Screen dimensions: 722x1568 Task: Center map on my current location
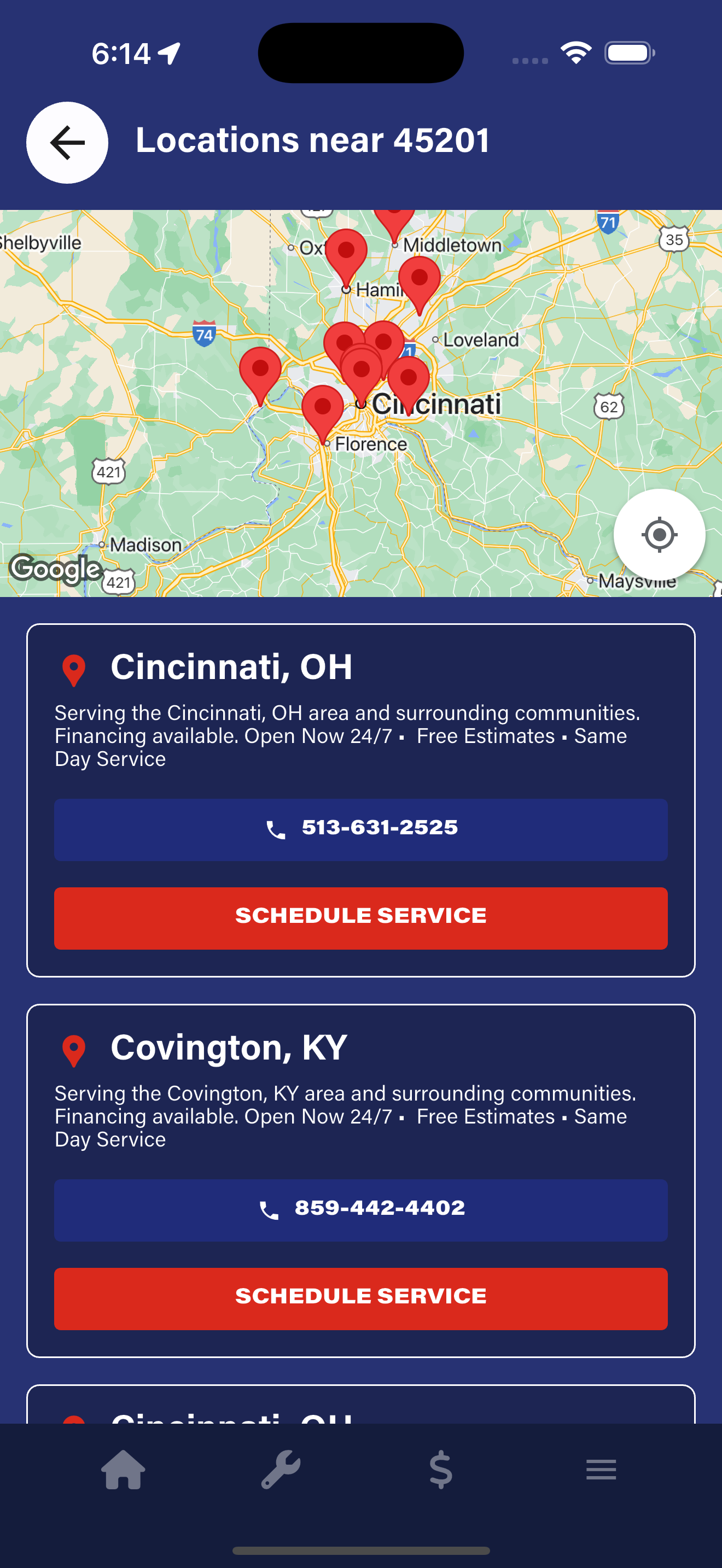click(x=659, y=535)
